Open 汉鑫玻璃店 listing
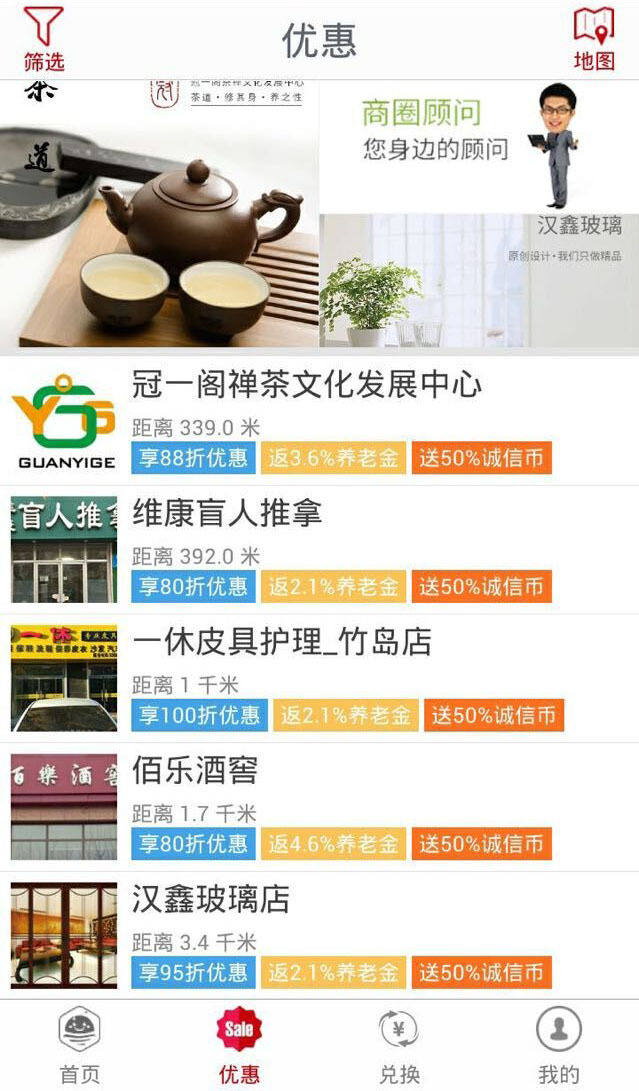The width and height of the screenshot is (639, 1091). (x=320, y=936)
